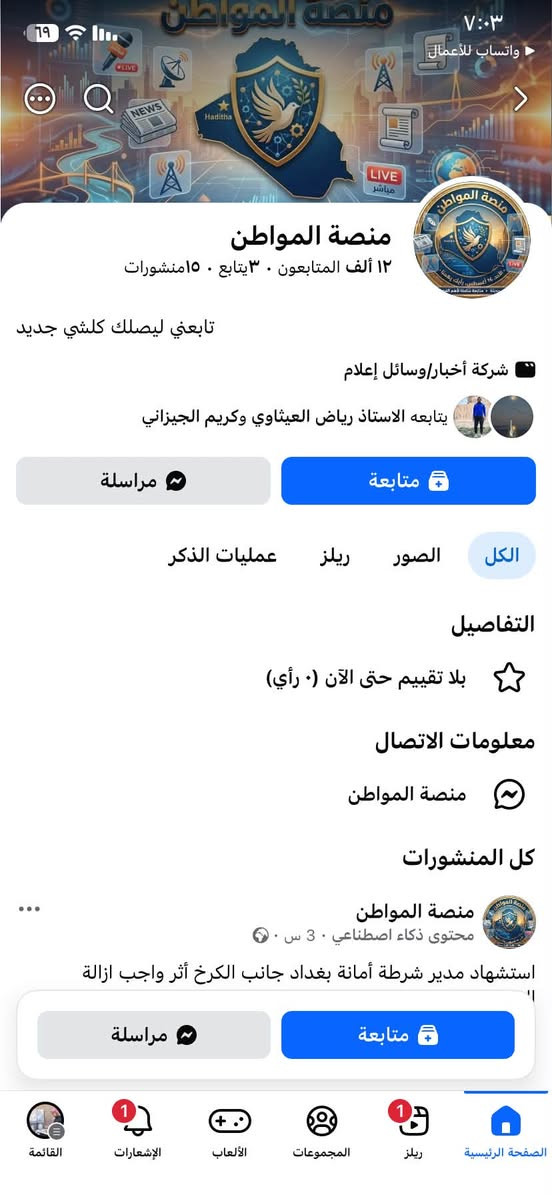Select the الكل tab
Viewport: 552px width, 1195px height.
tap(502, 556)
